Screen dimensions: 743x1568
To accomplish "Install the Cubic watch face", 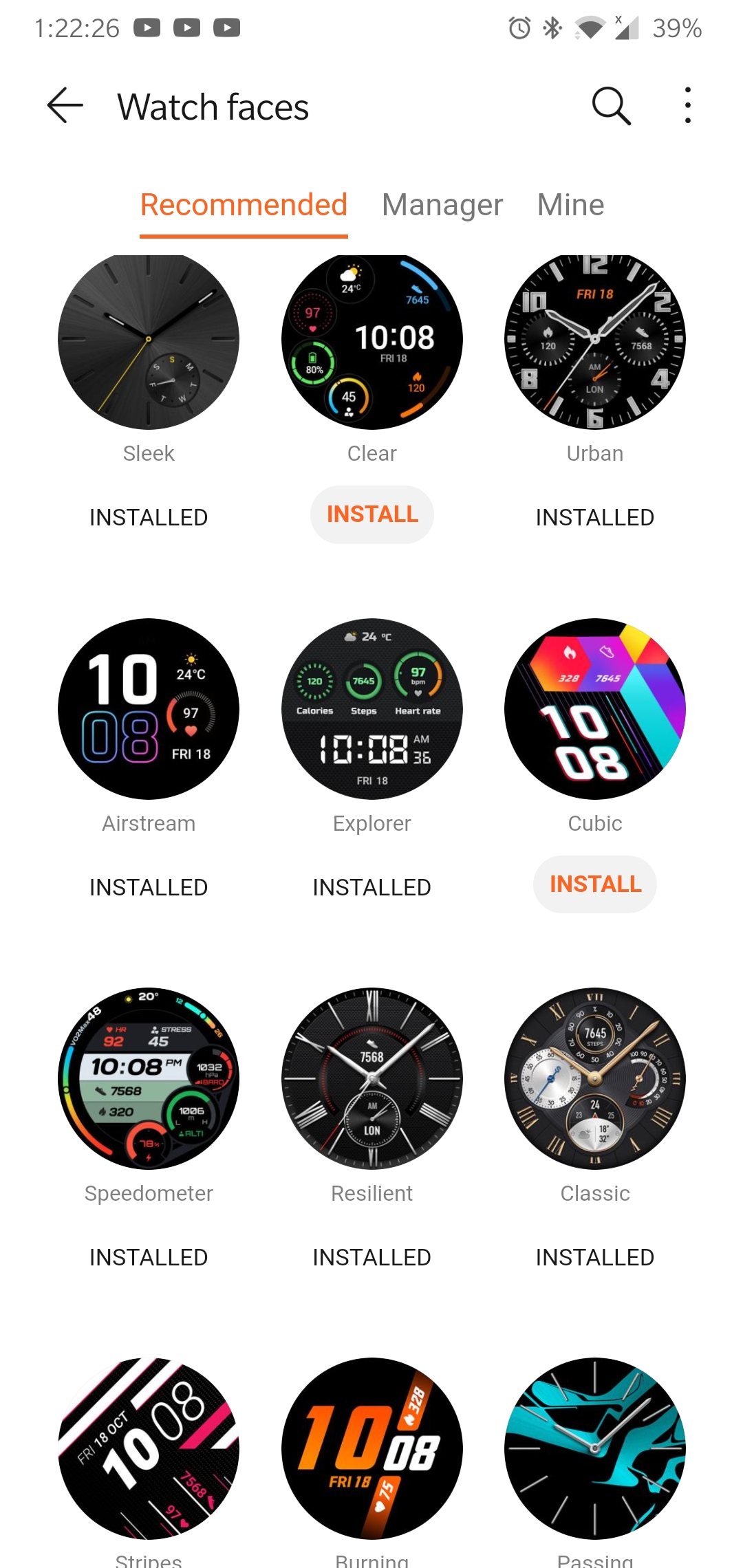I will pyautogui.click(x=594, y=884).
